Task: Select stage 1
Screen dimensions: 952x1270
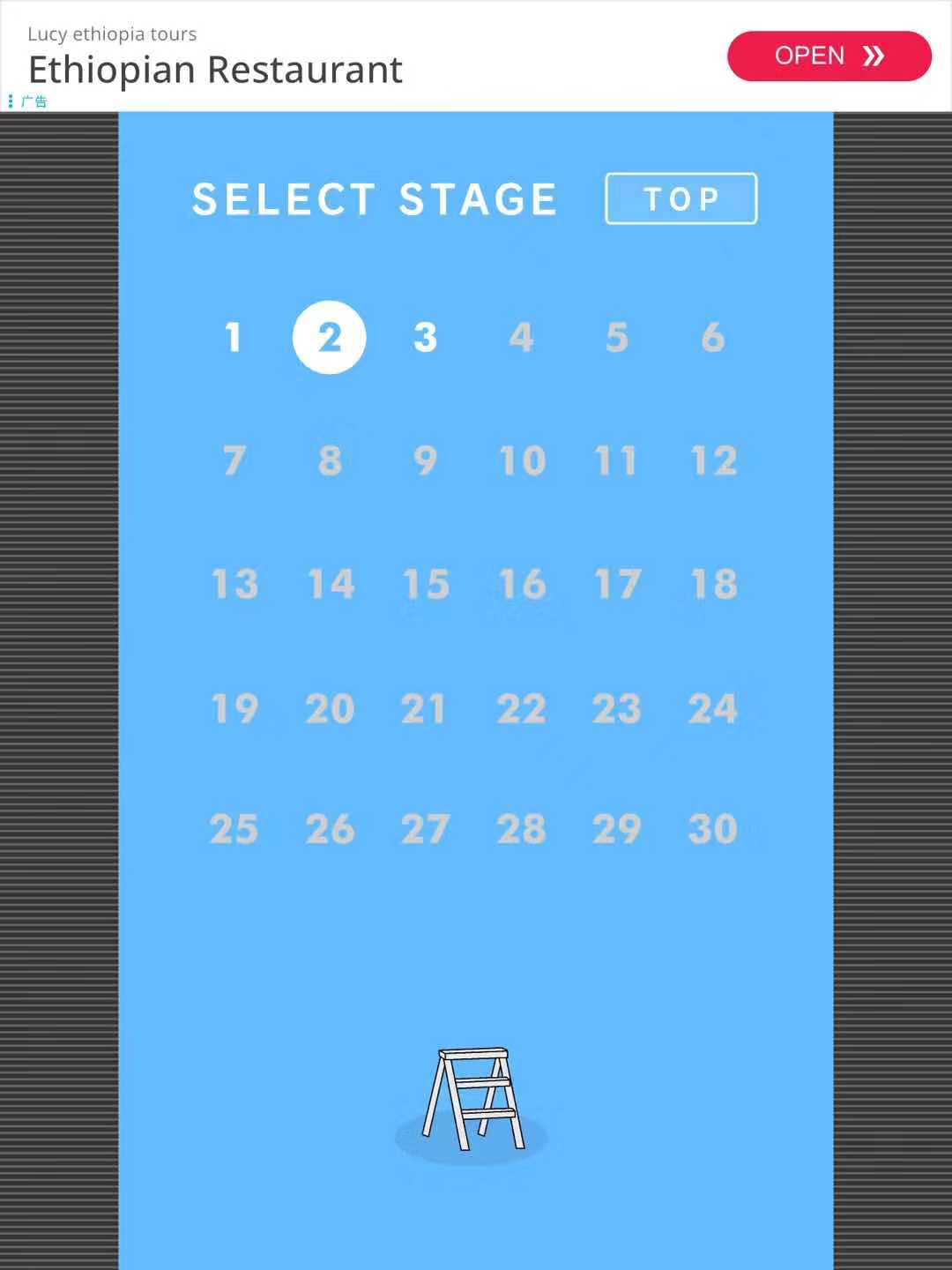Action: click(233, 337)
